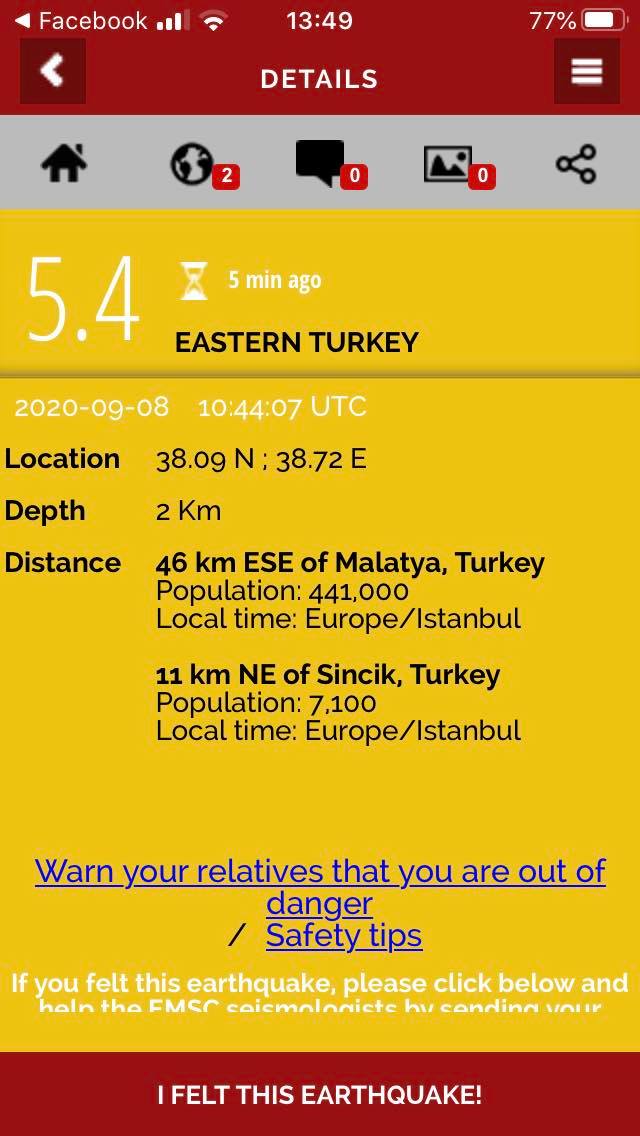The width and height of the screenshot is (640, 1136).
Task: Share this earthquake report
Action: pyautogui.click(x=576, y=164)
